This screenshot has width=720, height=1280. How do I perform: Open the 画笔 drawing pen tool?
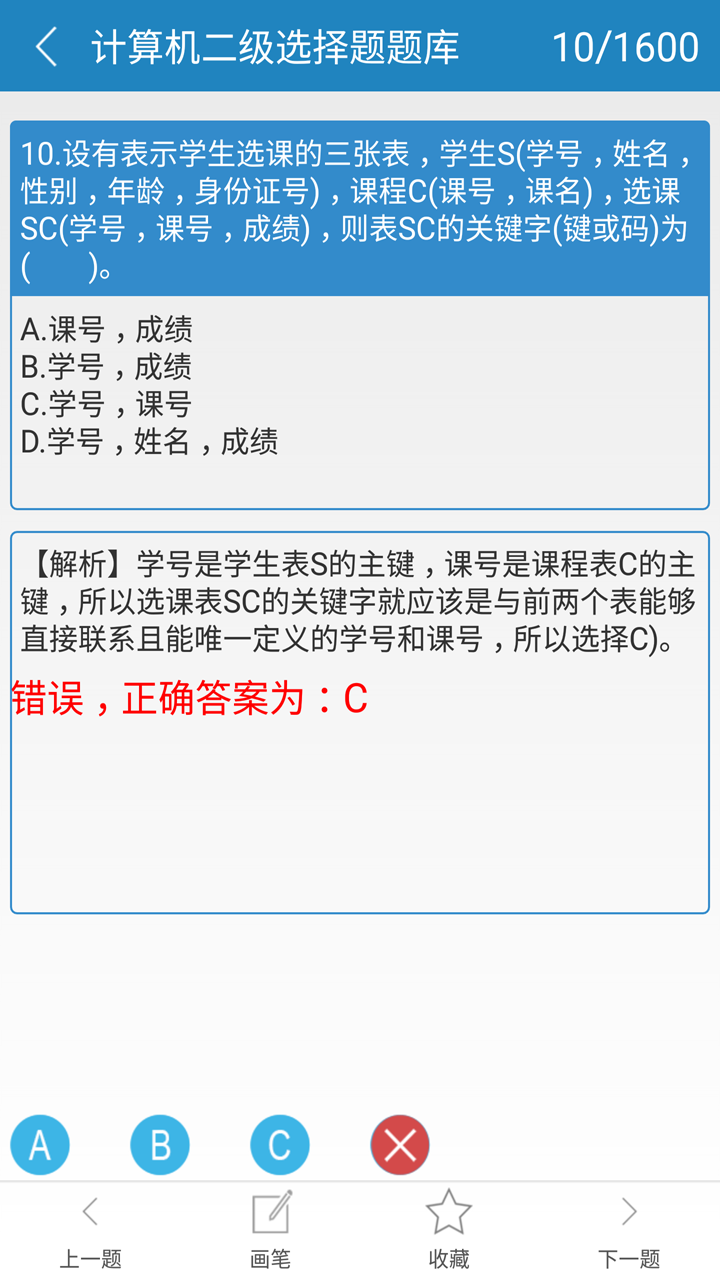(x=270, y=1231)
